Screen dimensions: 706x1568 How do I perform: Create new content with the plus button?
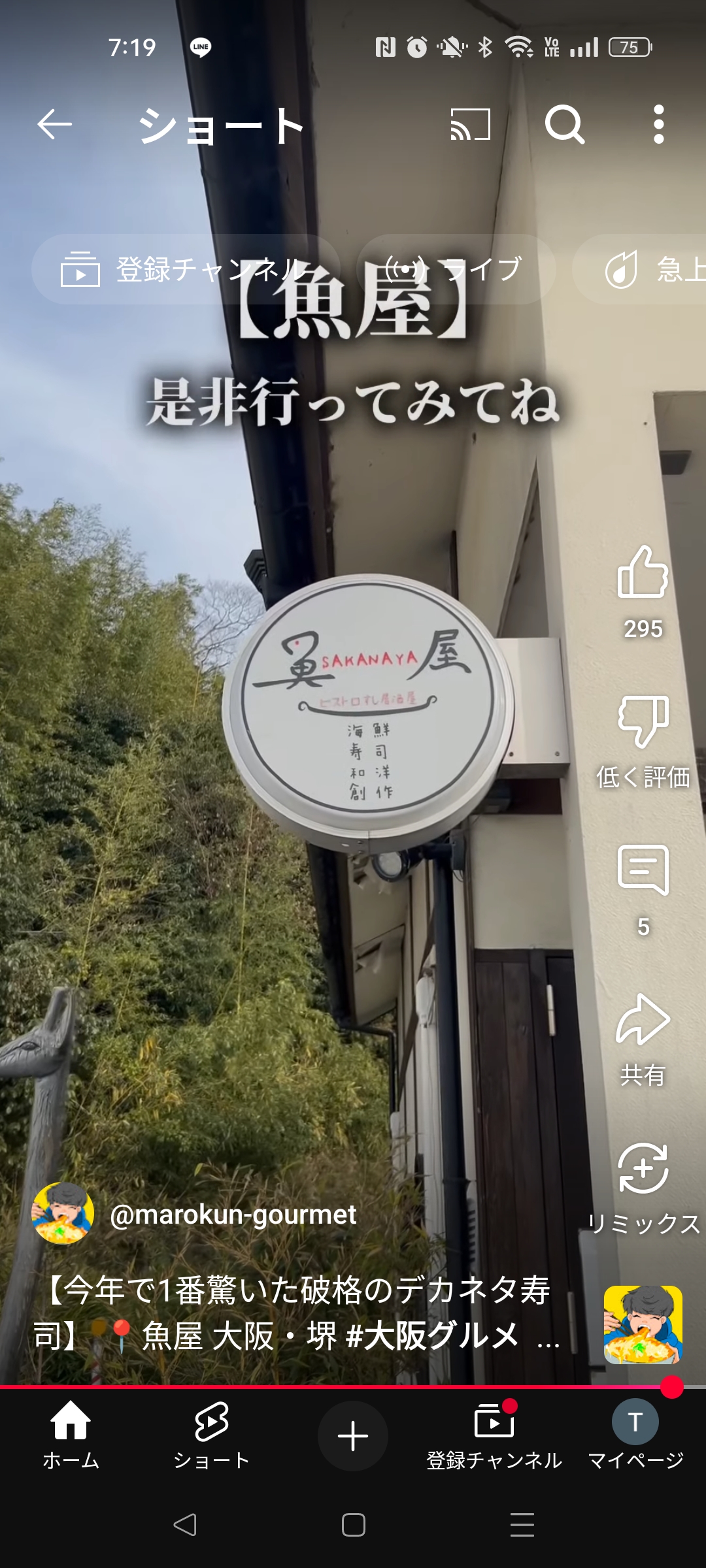pyautogui.click(x=353, y=1435)
